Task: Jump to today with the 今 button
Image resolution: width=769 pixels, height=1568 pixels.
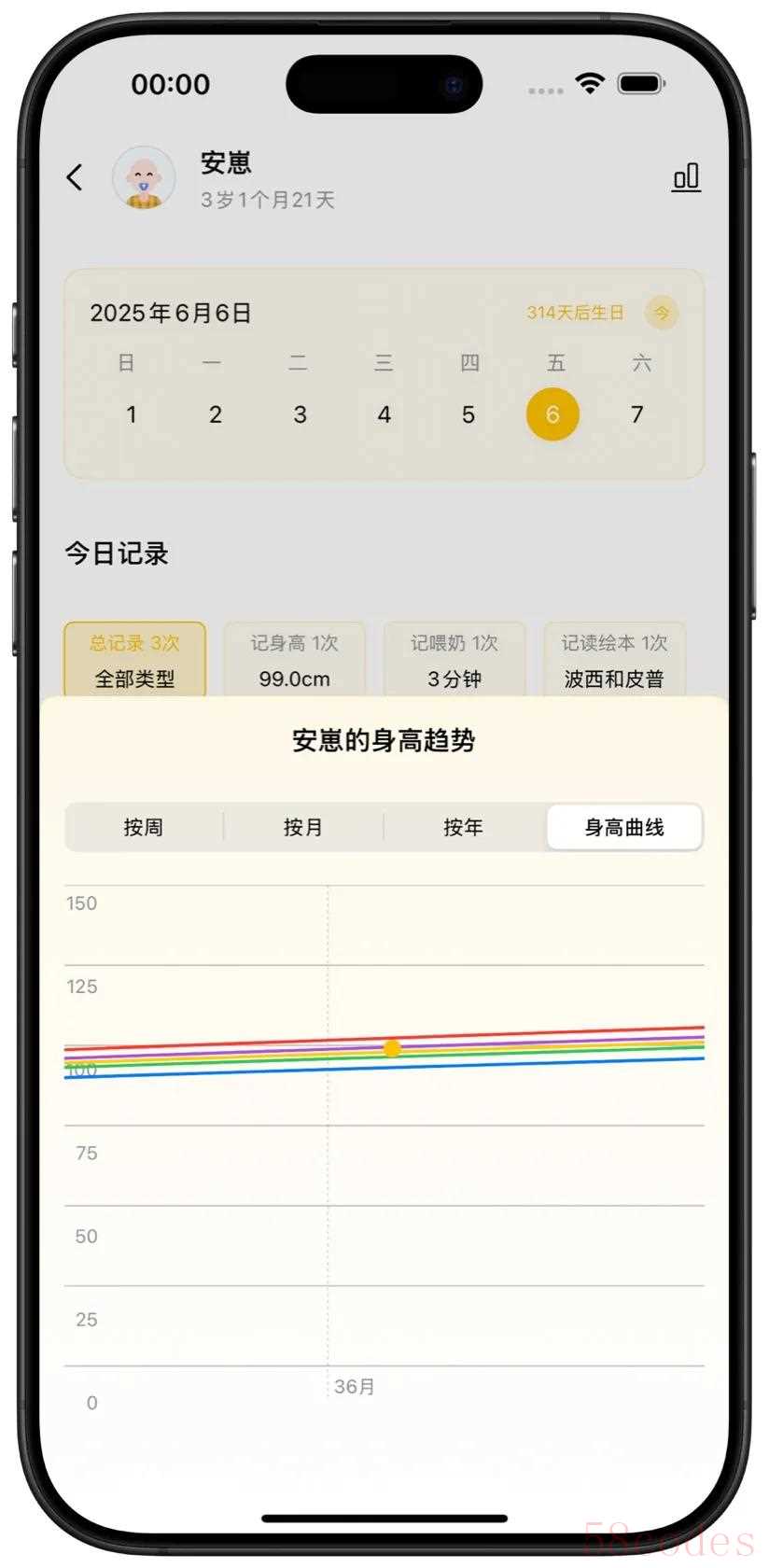Action: (662, 313)
